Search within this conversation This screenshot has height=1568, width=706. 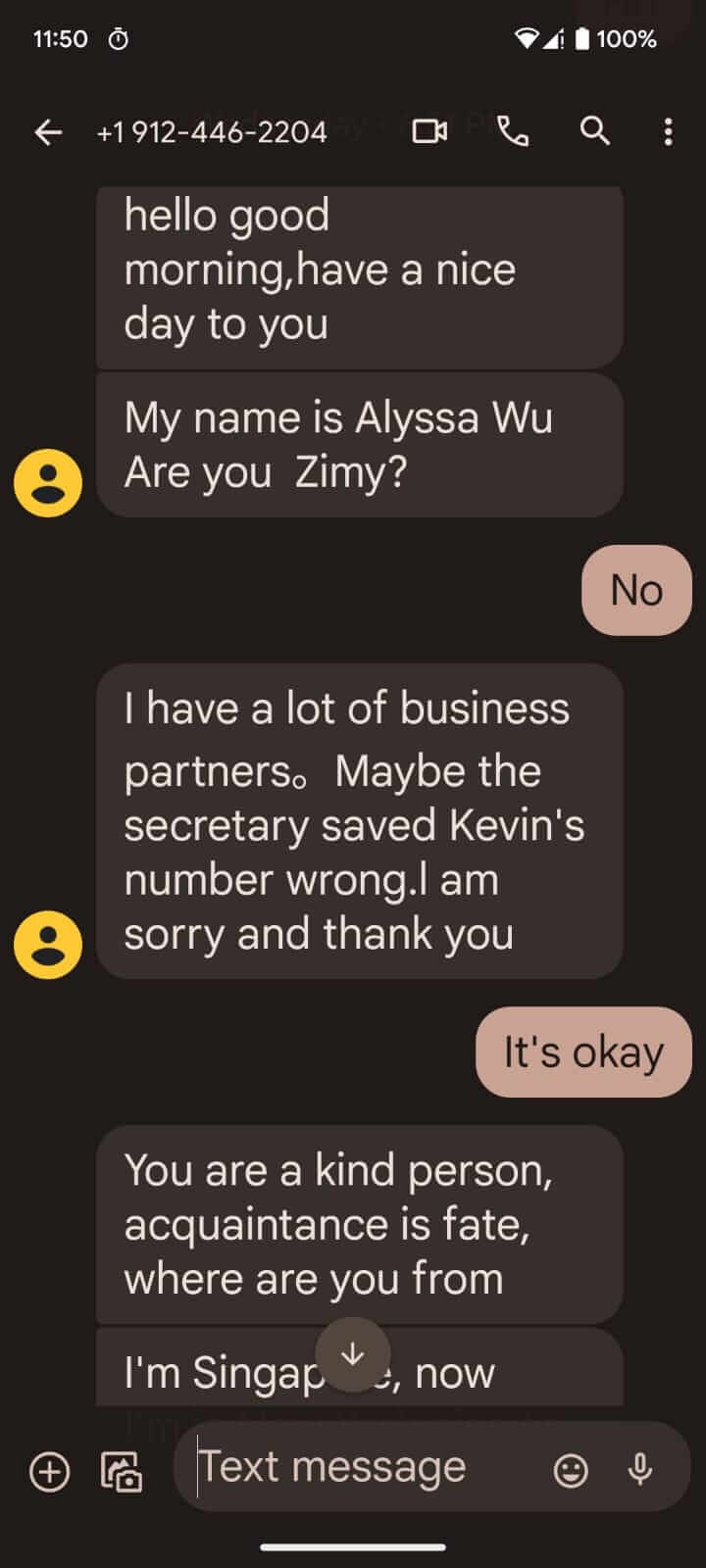pos(594,131)
